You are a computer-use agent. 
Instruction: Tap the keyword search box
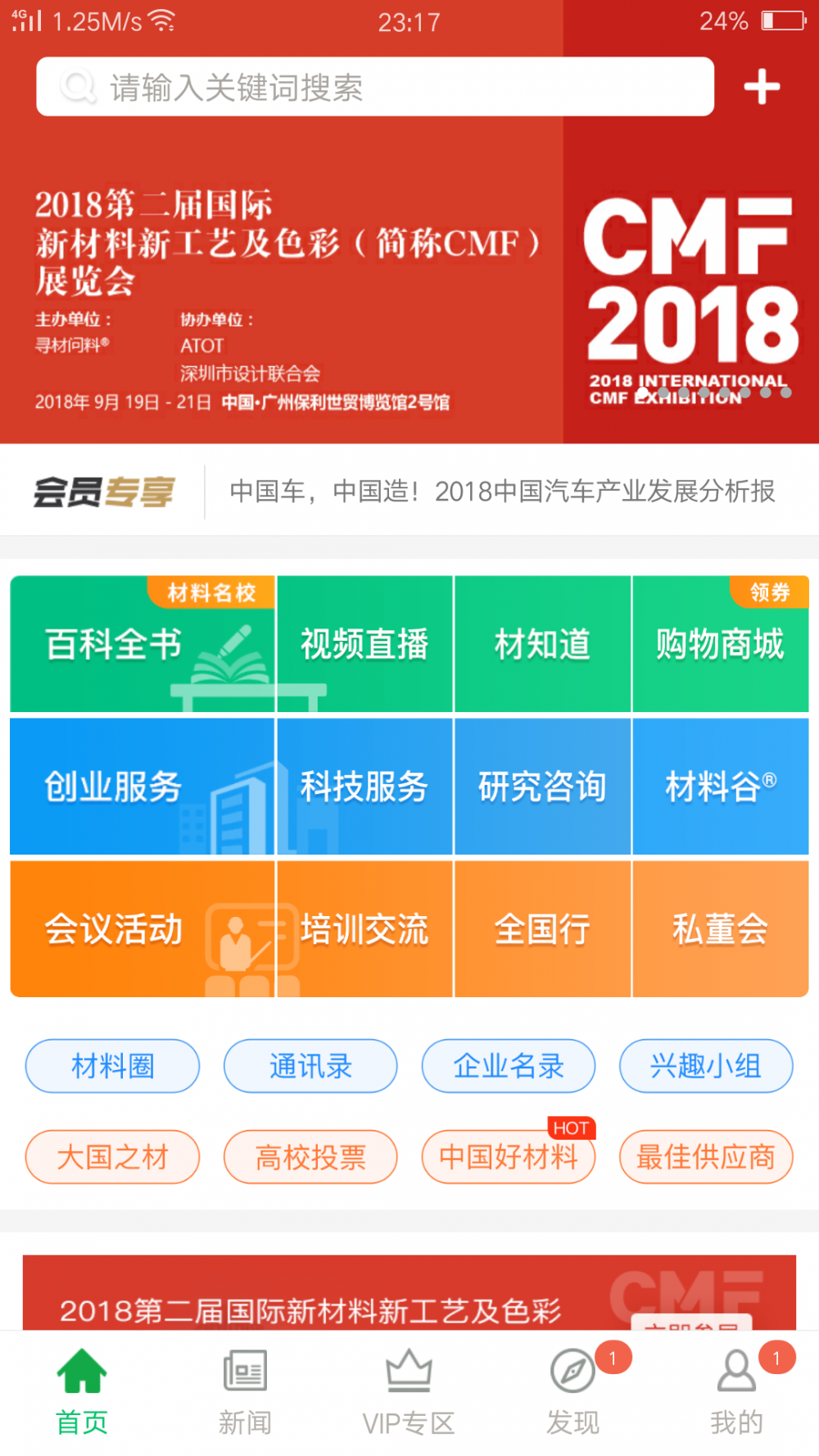point(375,87)
